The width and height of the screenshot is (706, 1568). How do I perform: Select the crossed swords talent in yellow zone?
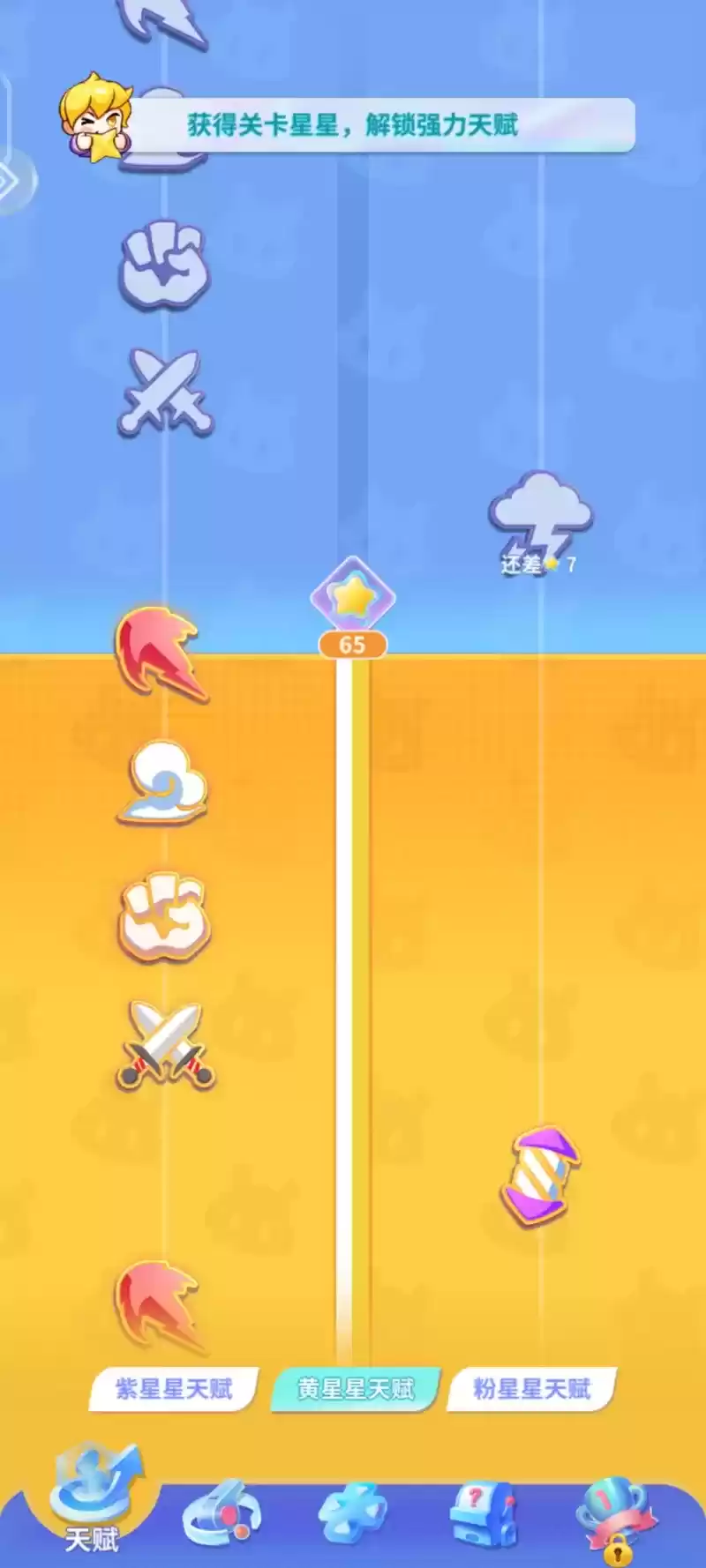(x=166, y=1046)
